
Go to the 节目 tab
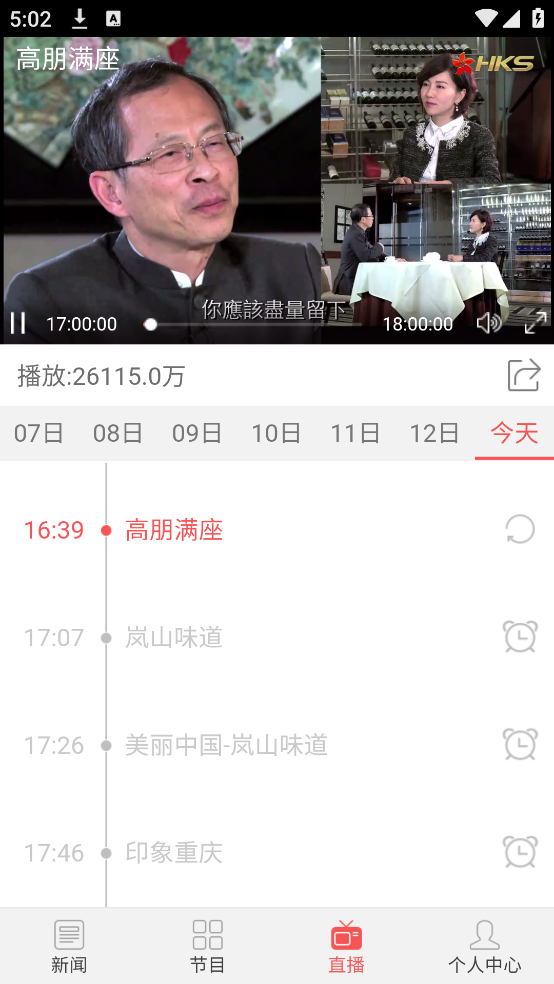pos(208,946)
